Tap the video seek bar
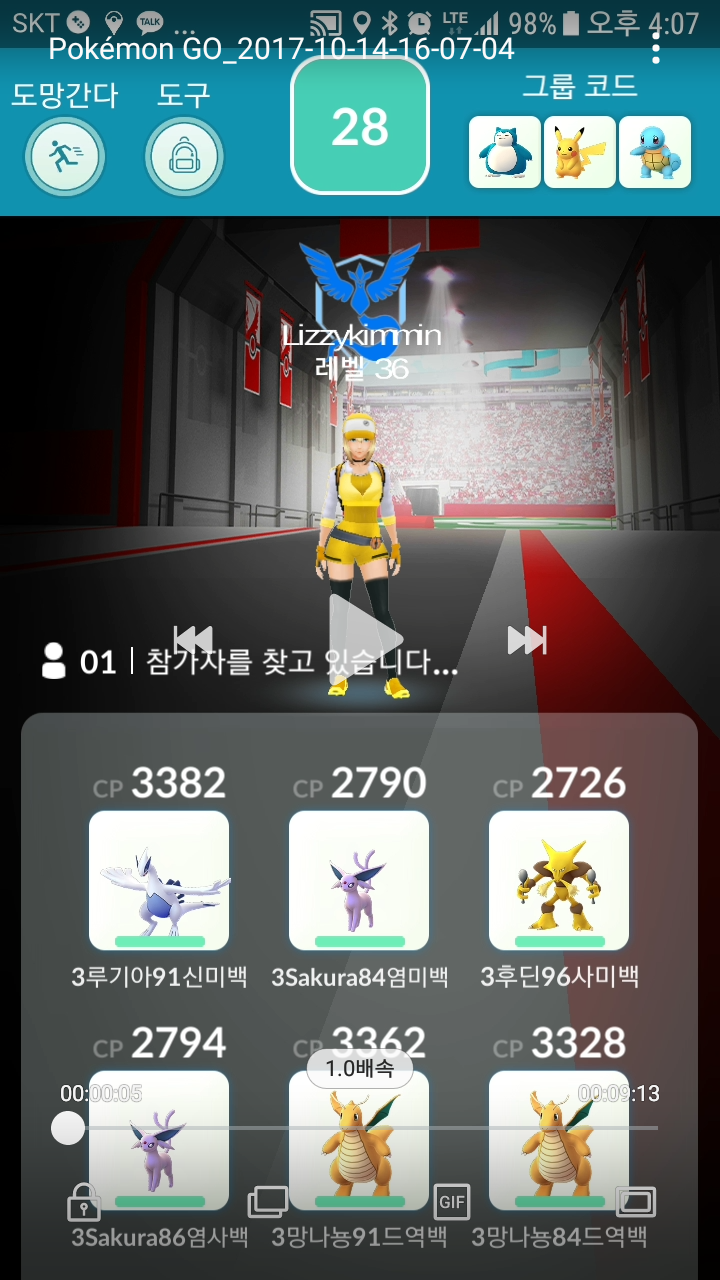 coord(360,1128)
